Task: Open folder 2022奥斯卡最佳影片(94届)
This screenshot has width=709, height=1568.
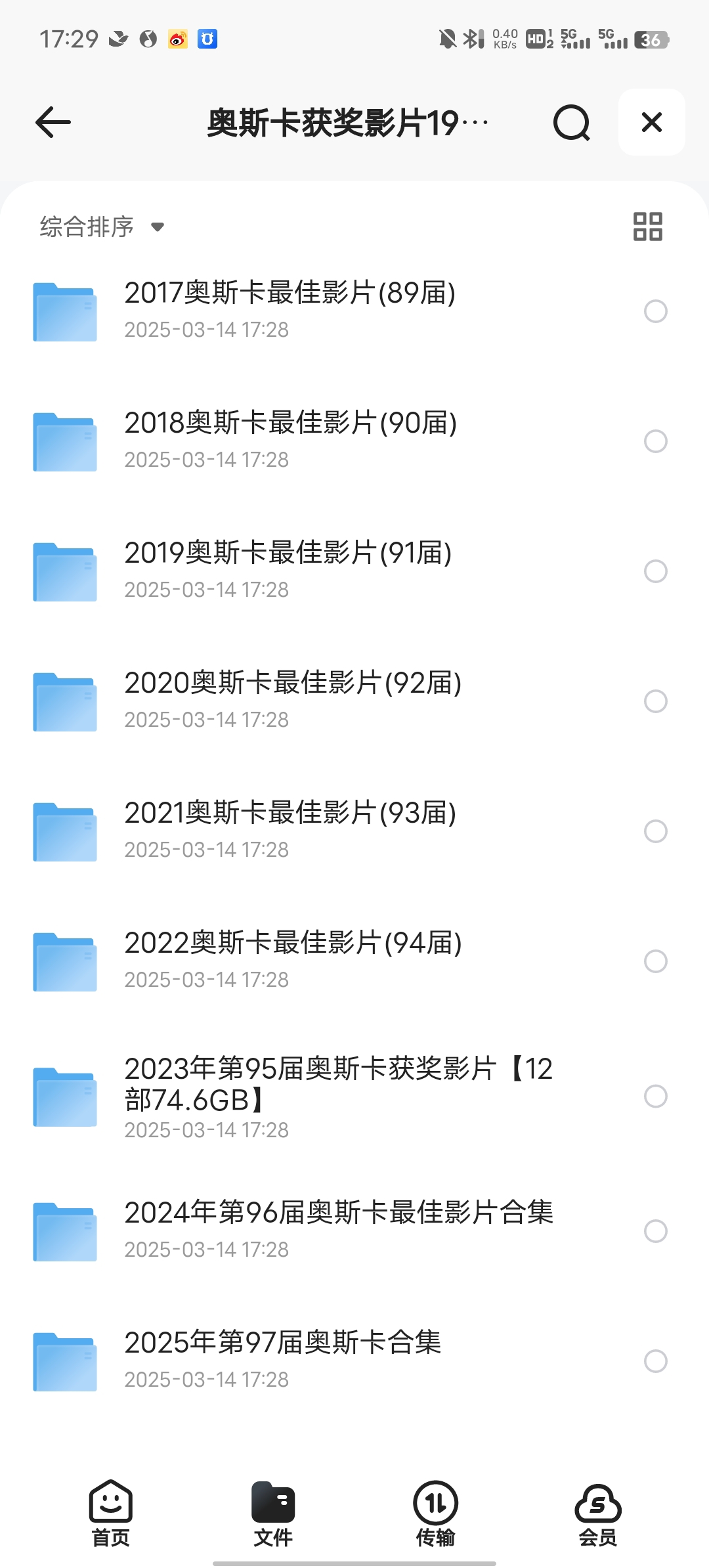Action: click(354, 961)
